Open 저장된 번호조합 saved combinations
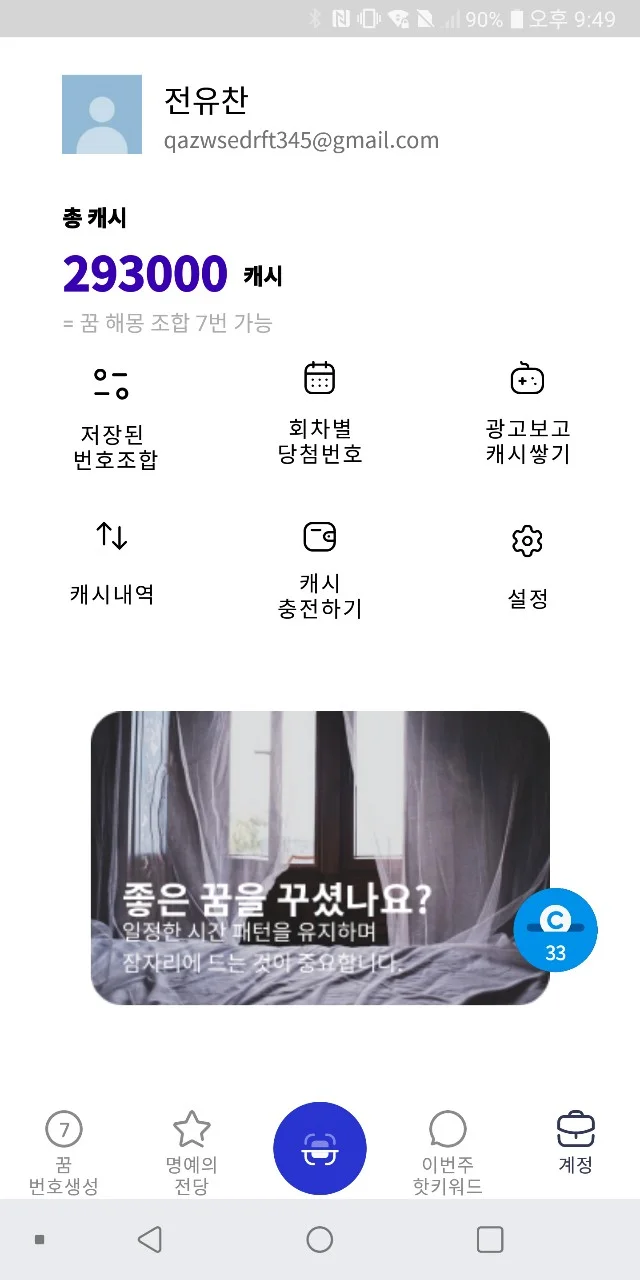Image resolution: width=640 pixels, height=1280 pixels. pos(112,418)
